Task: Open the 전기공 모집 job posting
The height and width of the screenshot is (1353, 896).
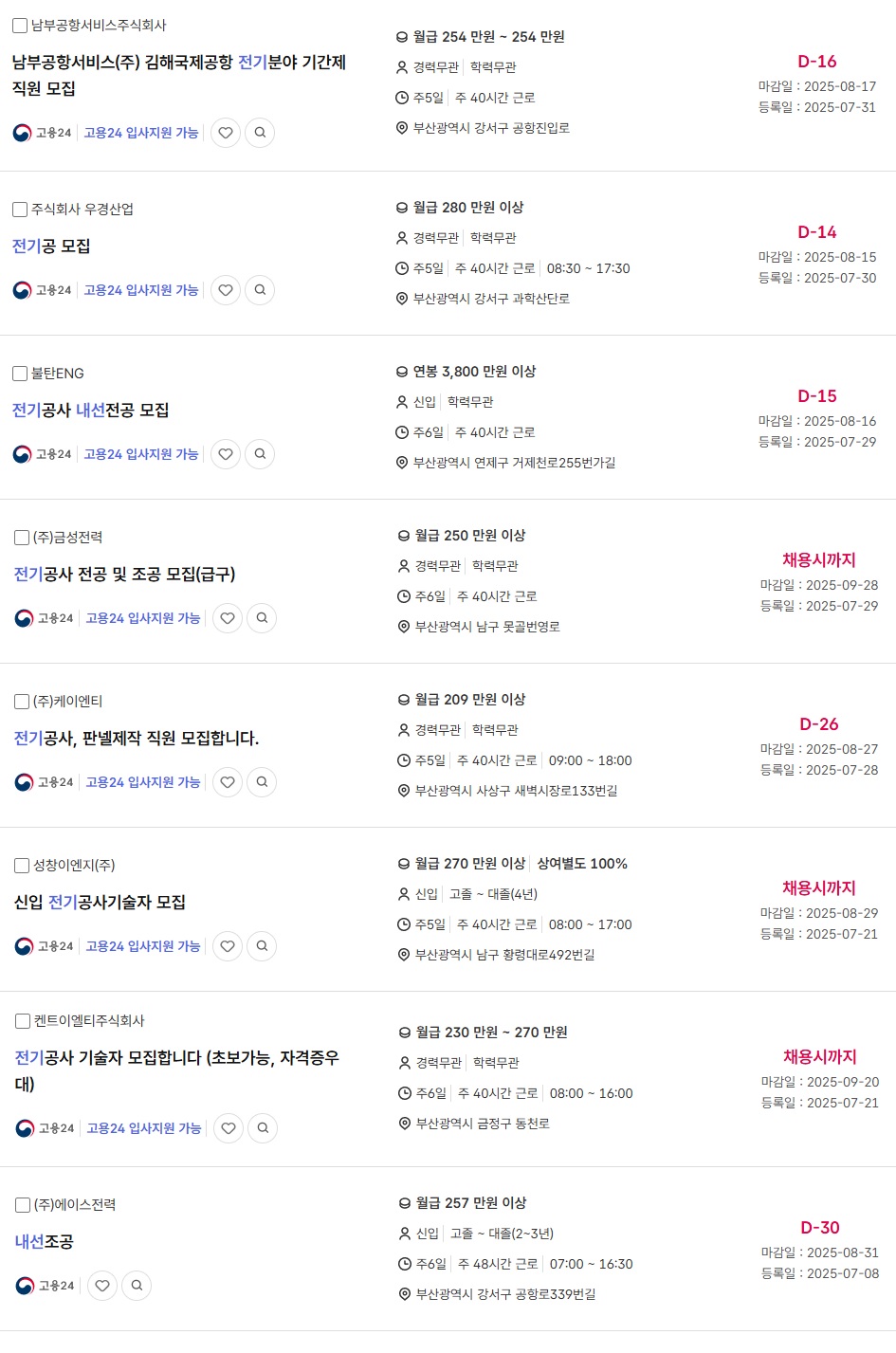Action: click(51, 247)
